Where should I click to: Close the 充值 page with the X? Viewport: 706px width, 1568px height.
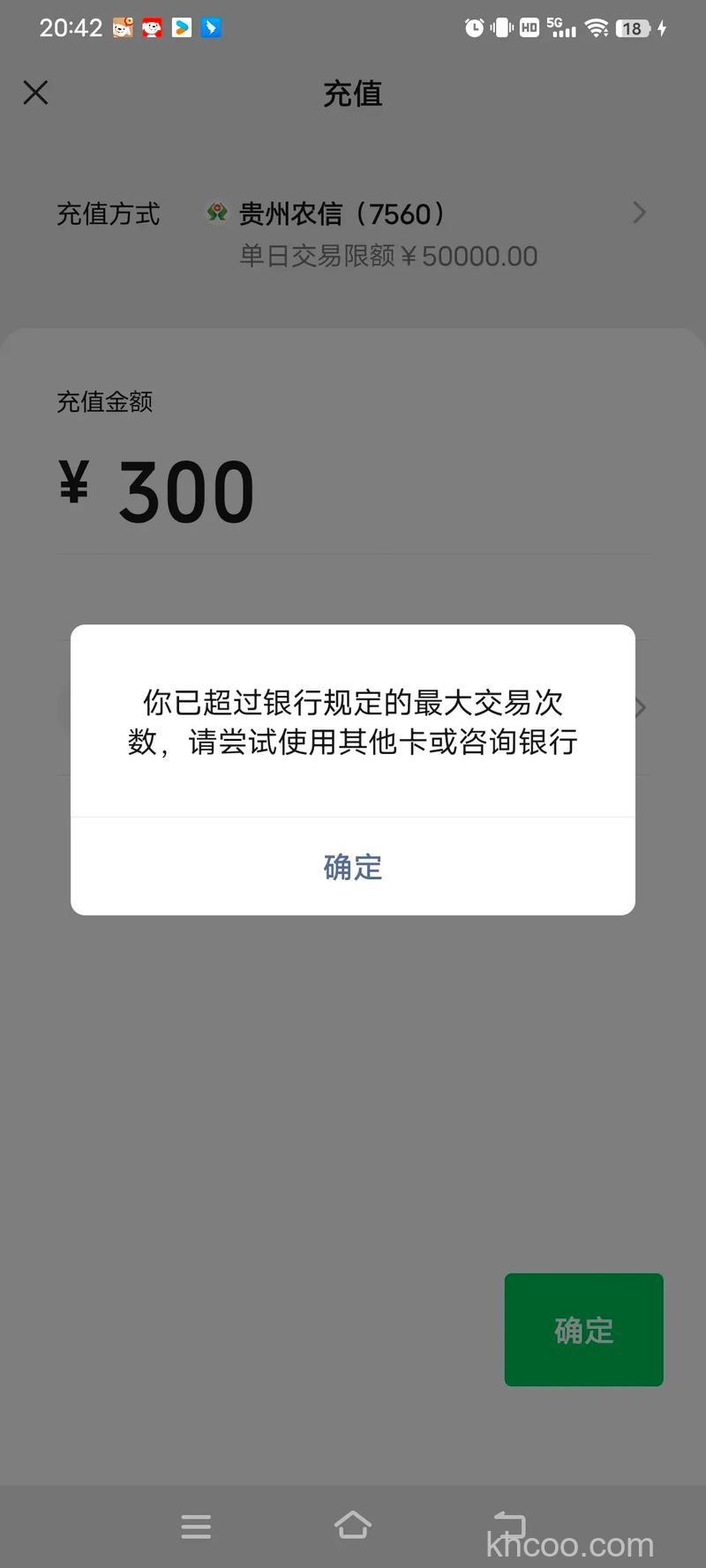(x=35, y=93)
